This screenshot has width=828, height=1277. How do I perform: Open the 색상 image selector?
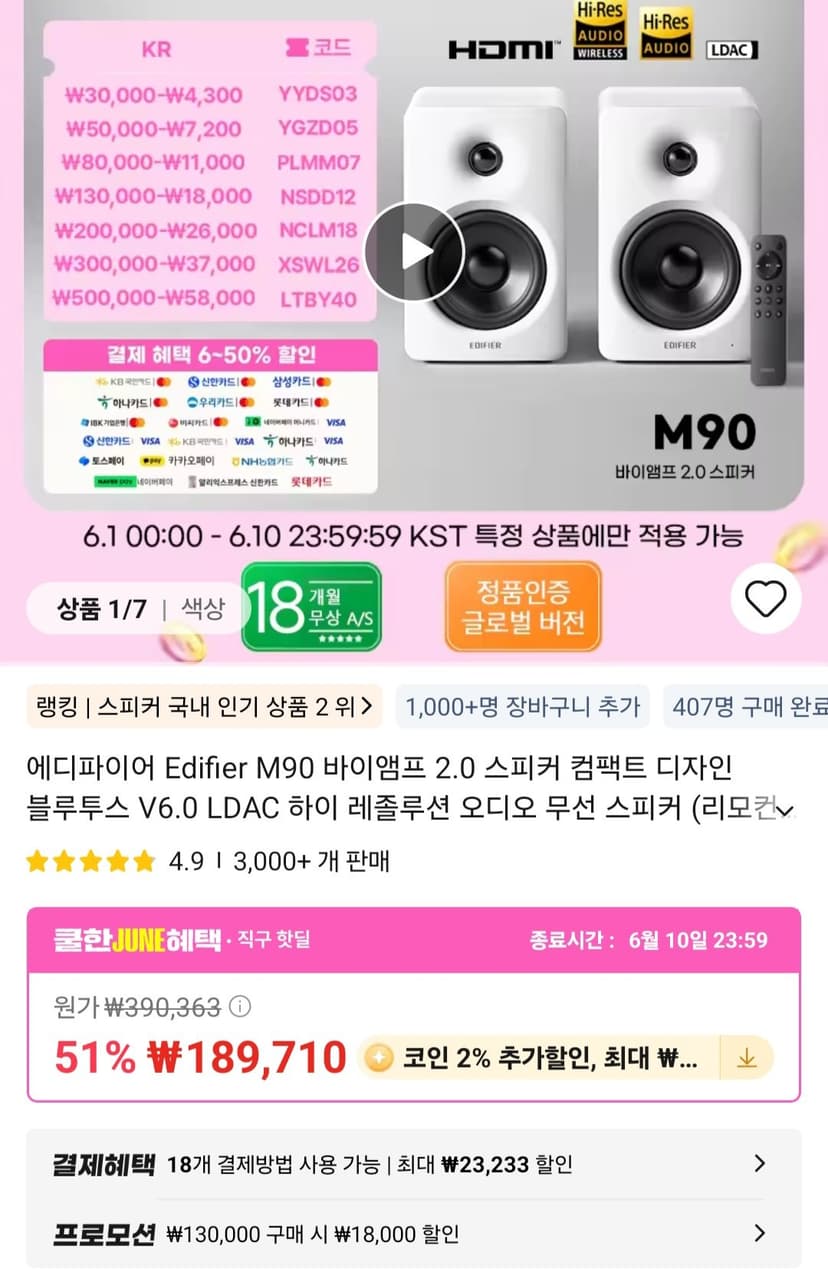[x=203, y=609]
